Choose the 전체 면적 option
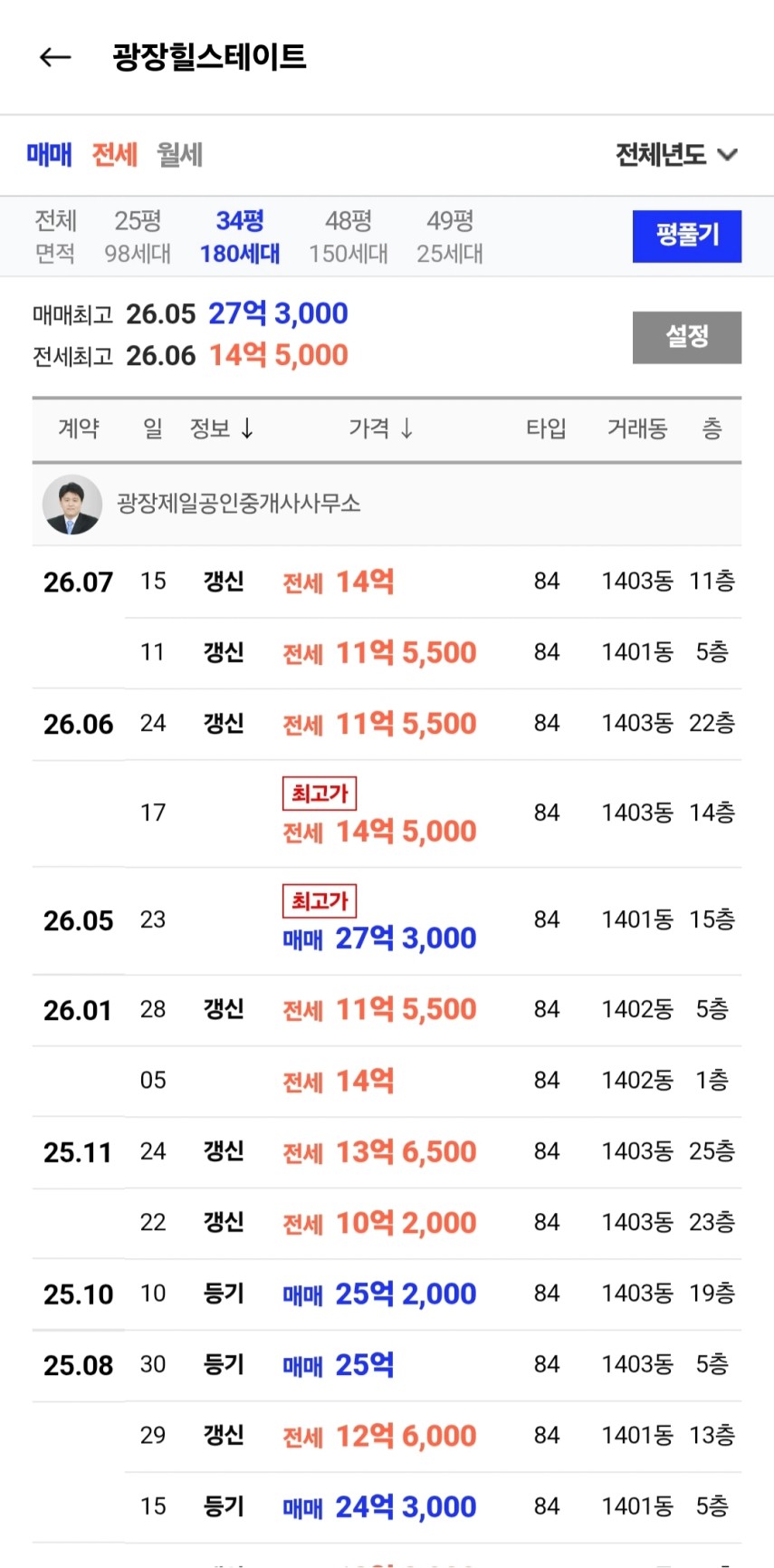The width and height of the screenshot is (774, 1568). tap(55, 236)
